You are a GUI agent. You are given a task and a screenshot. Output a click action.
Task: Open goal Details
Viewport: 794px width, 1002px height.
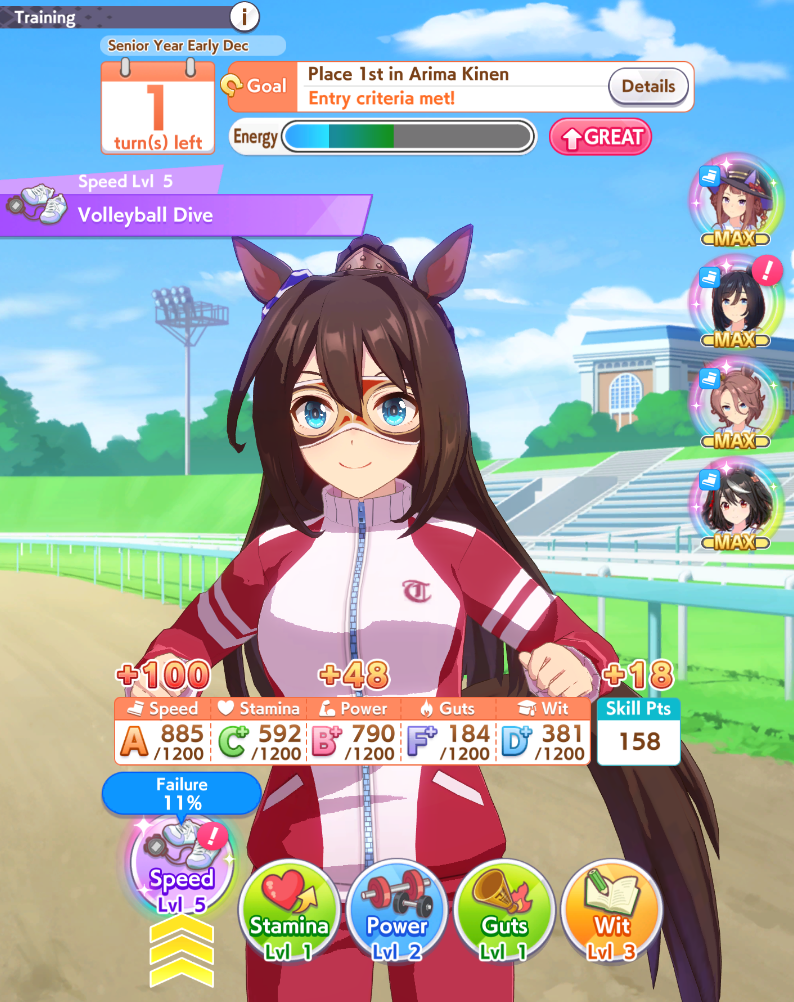click(x=648, y=86)
